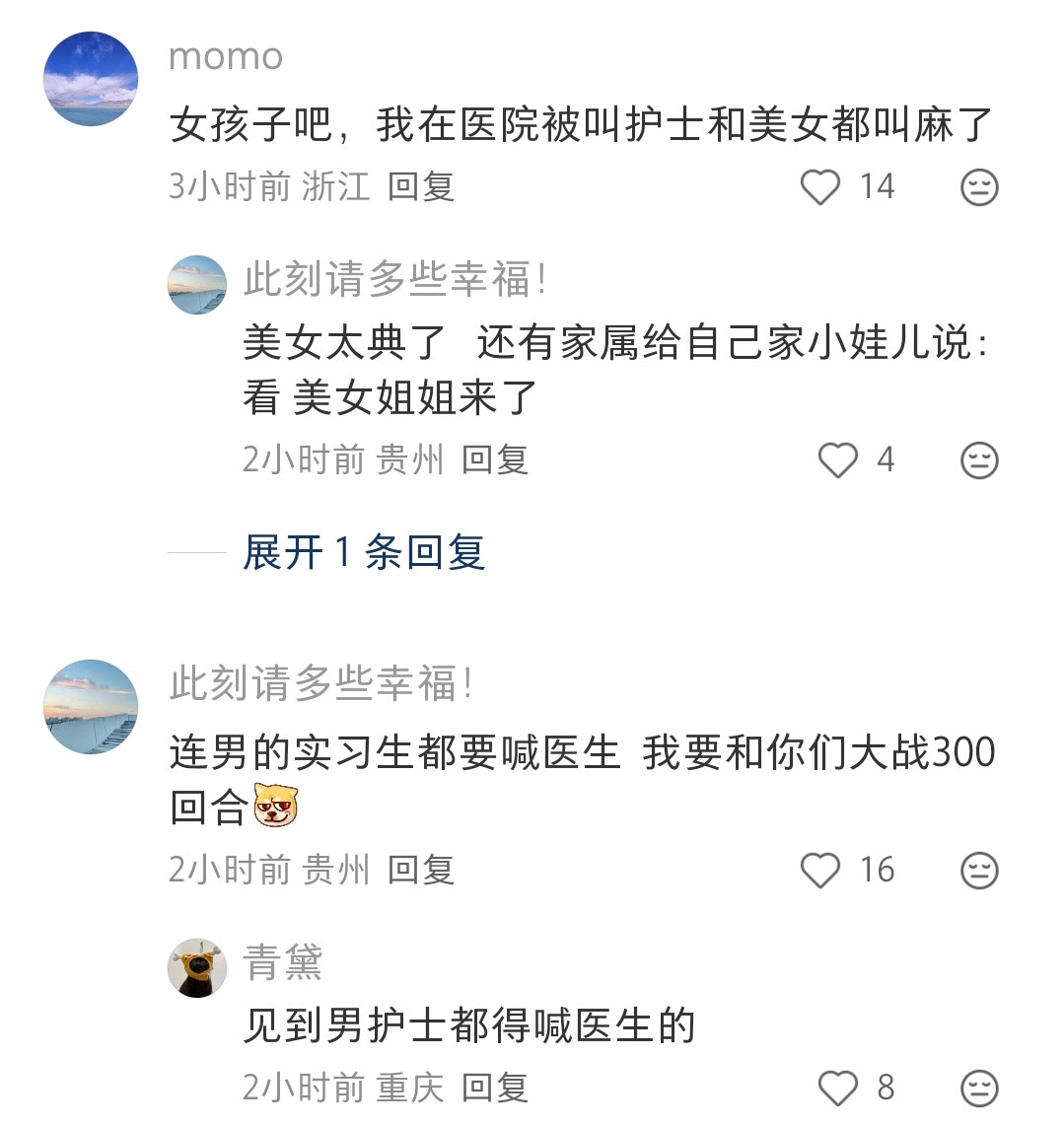This screenshot has width=1064, height=1126.
Task: Open the emoji picker on the 美女太典了 reply
Action: 979,459
